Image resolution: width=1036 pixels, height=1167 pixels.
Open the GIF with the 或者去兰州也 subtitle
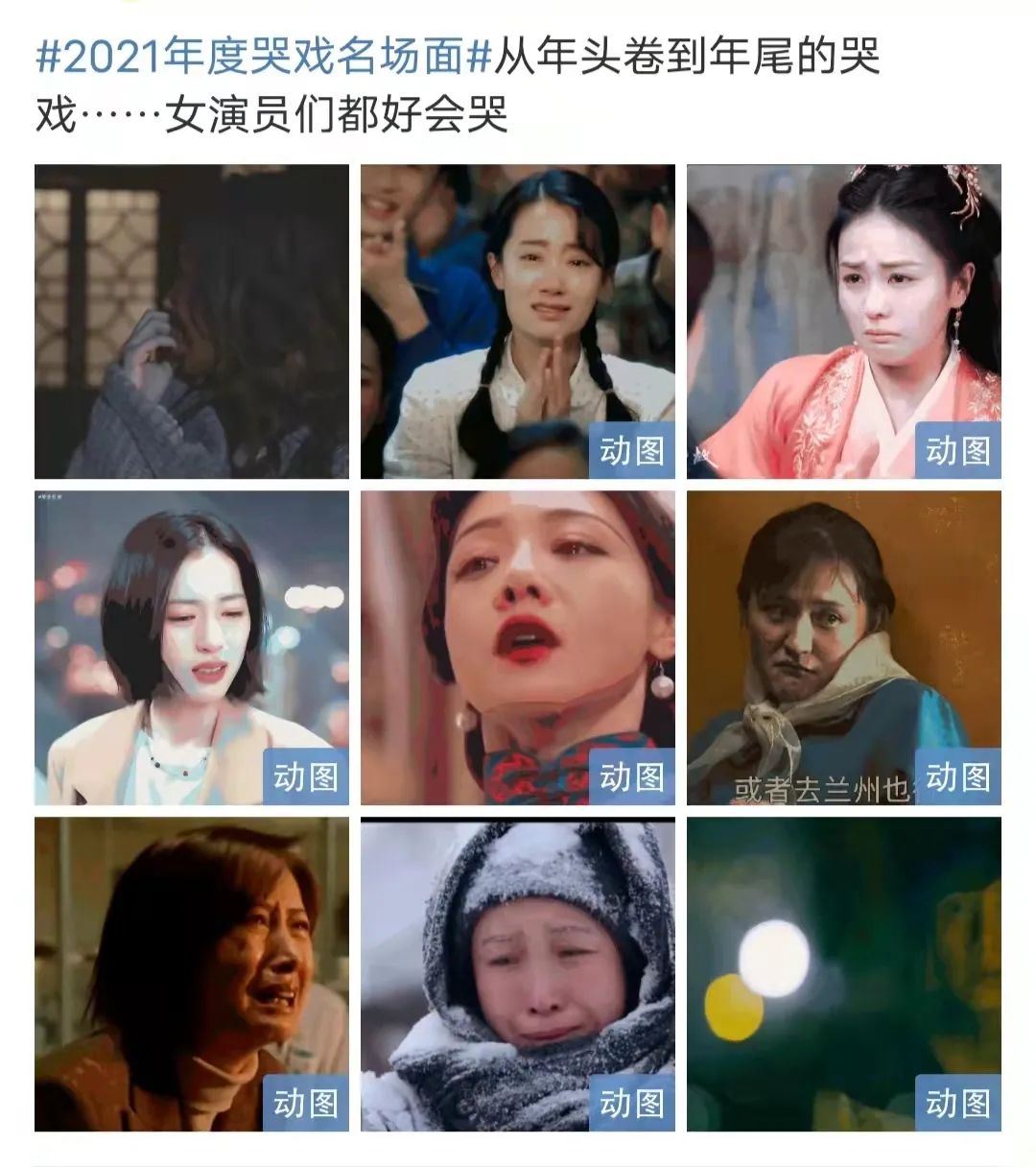[843, 648]
